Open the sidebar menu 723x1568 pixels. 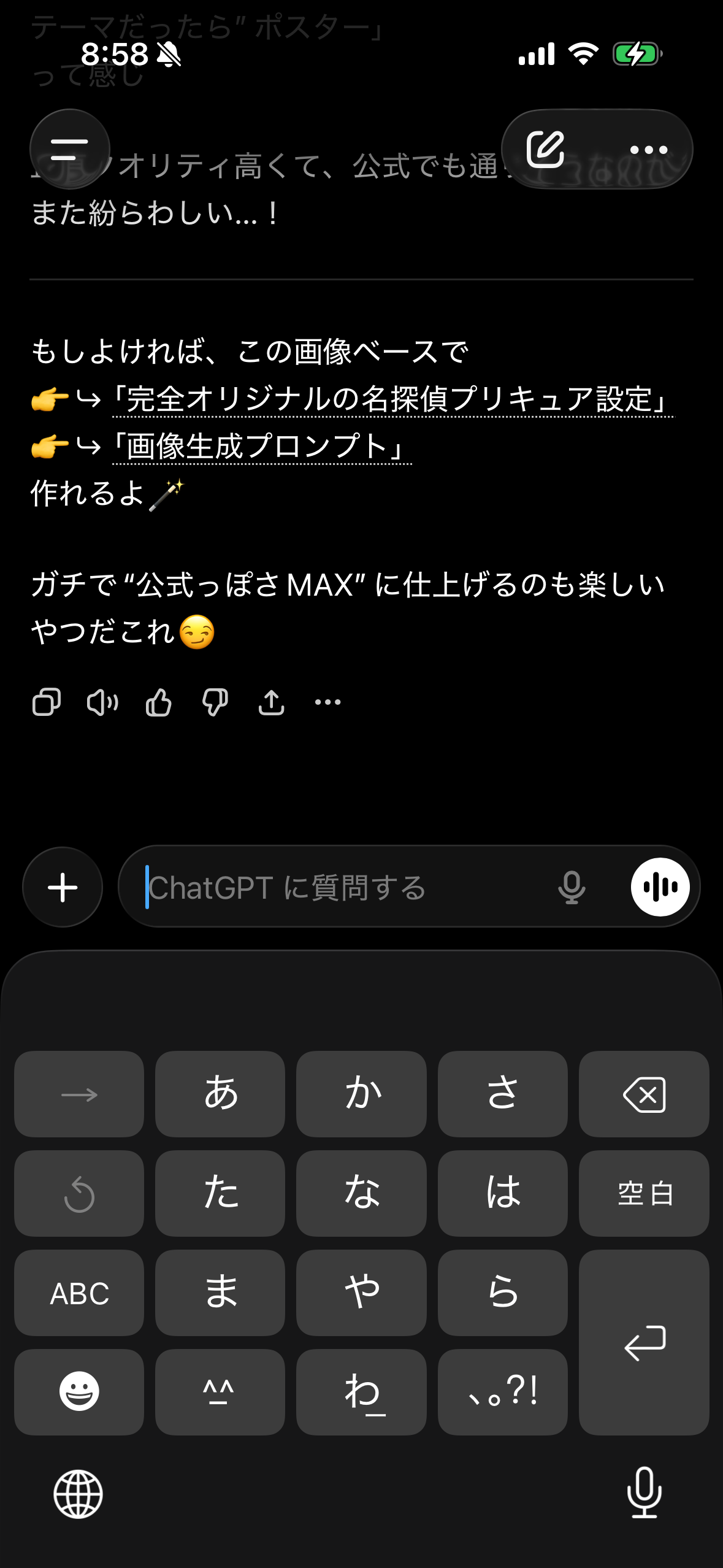(x=69, y=149)
